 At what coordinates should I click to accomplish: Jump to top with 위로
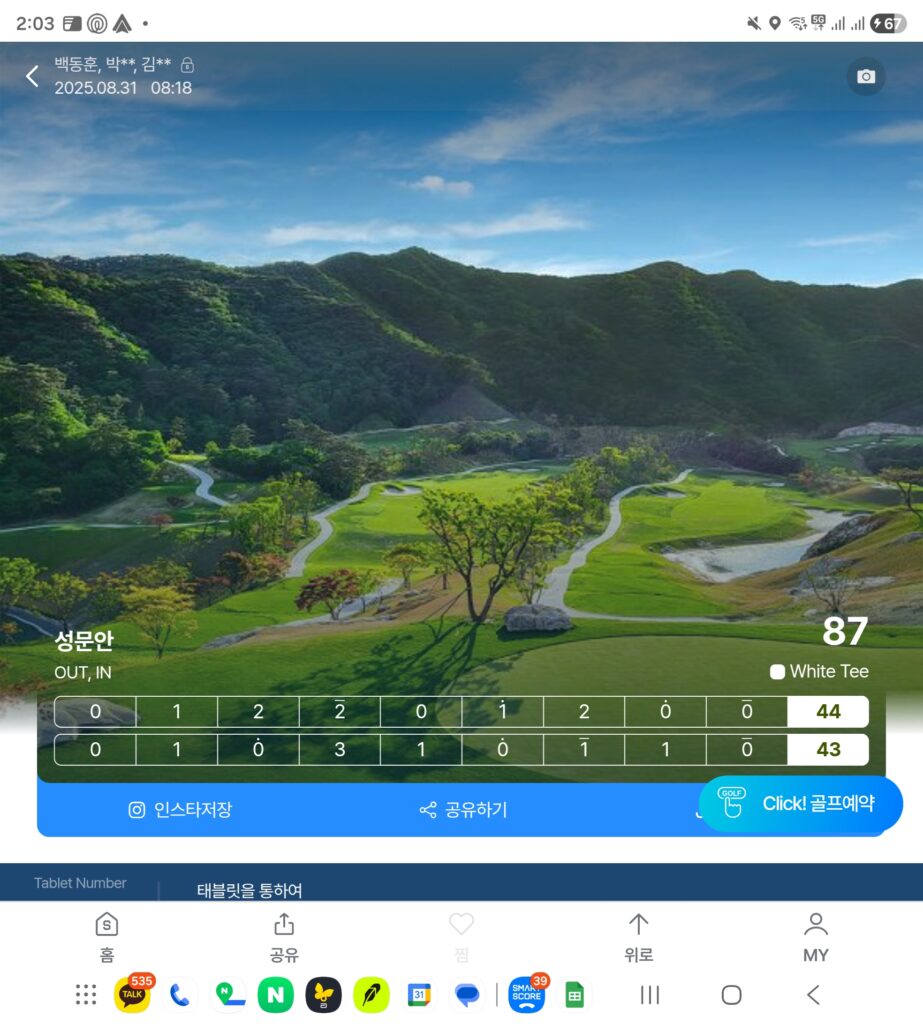click(x=638, y=937)
